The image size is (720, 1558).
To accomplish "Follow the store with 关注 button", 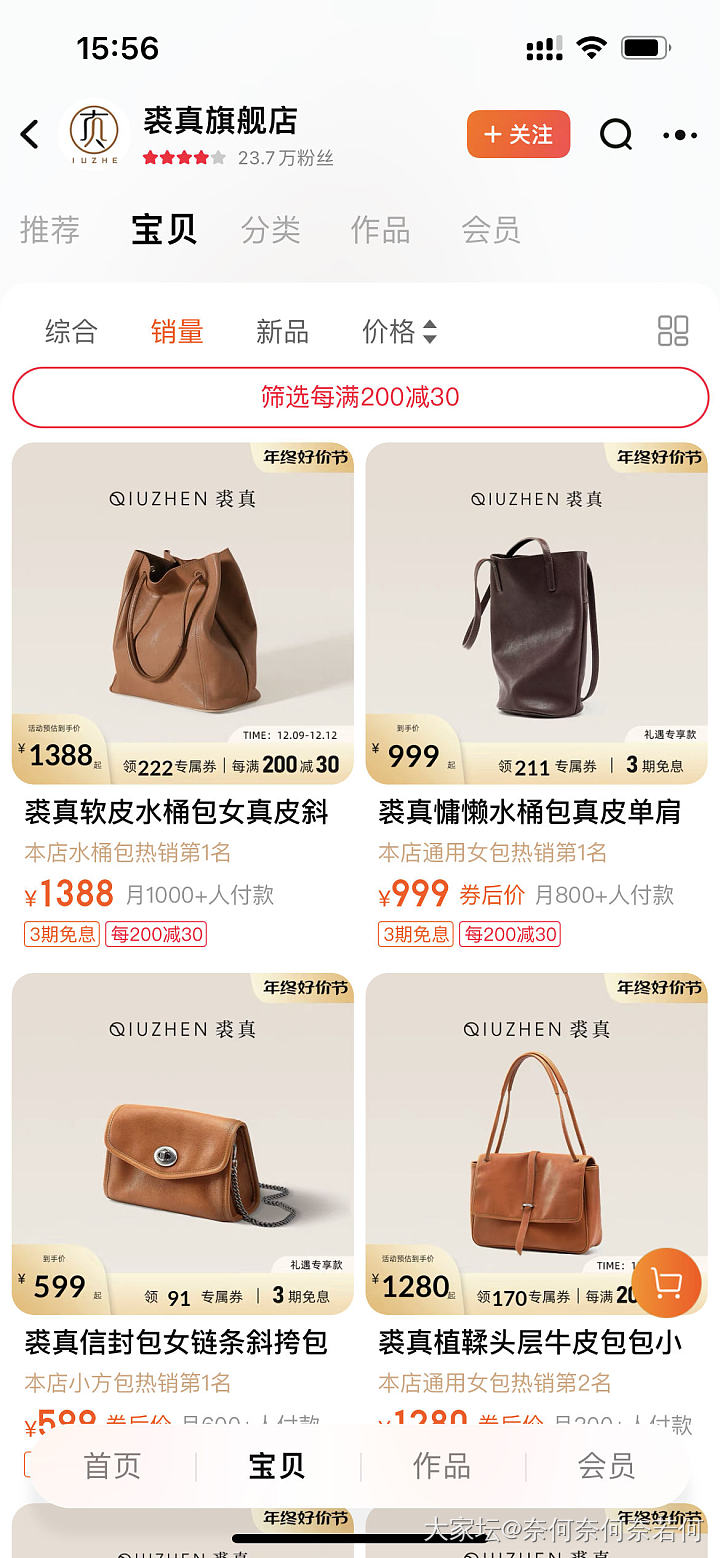I will tap(518, 134).
